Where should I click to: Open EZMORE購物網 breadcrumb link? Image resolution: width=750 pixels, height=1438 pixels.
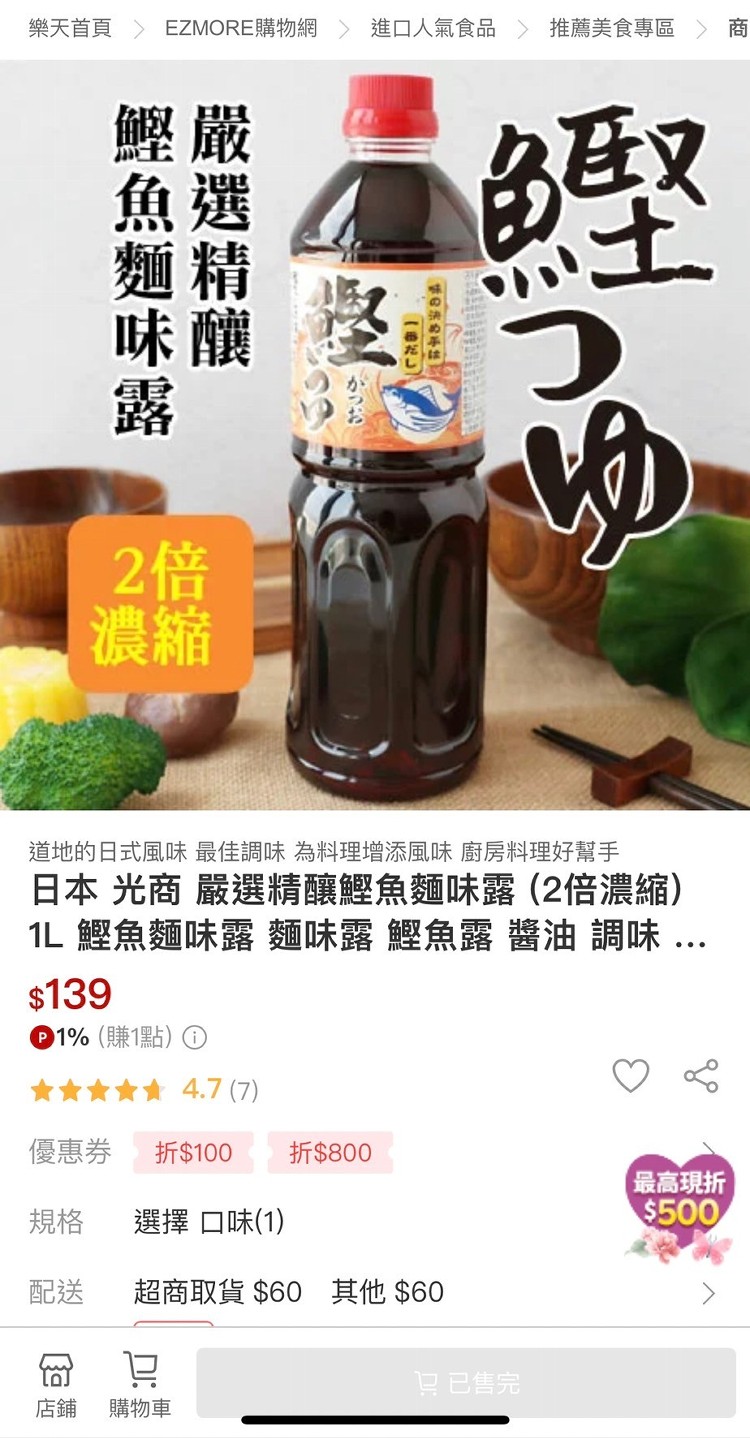(x=241, y=28)
